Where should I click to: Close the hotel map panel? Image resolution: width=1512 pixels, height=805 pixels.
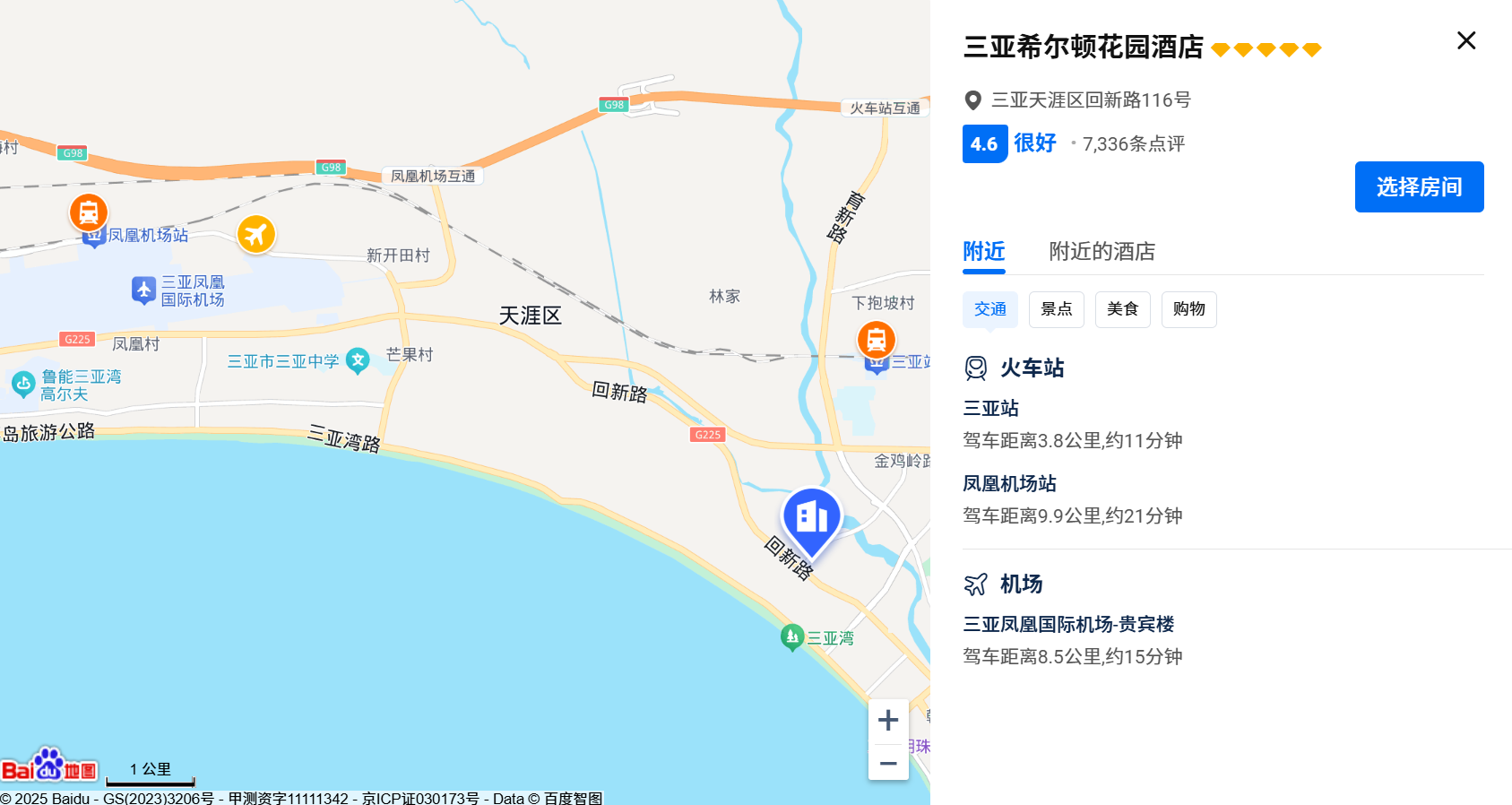point(1466,41)
